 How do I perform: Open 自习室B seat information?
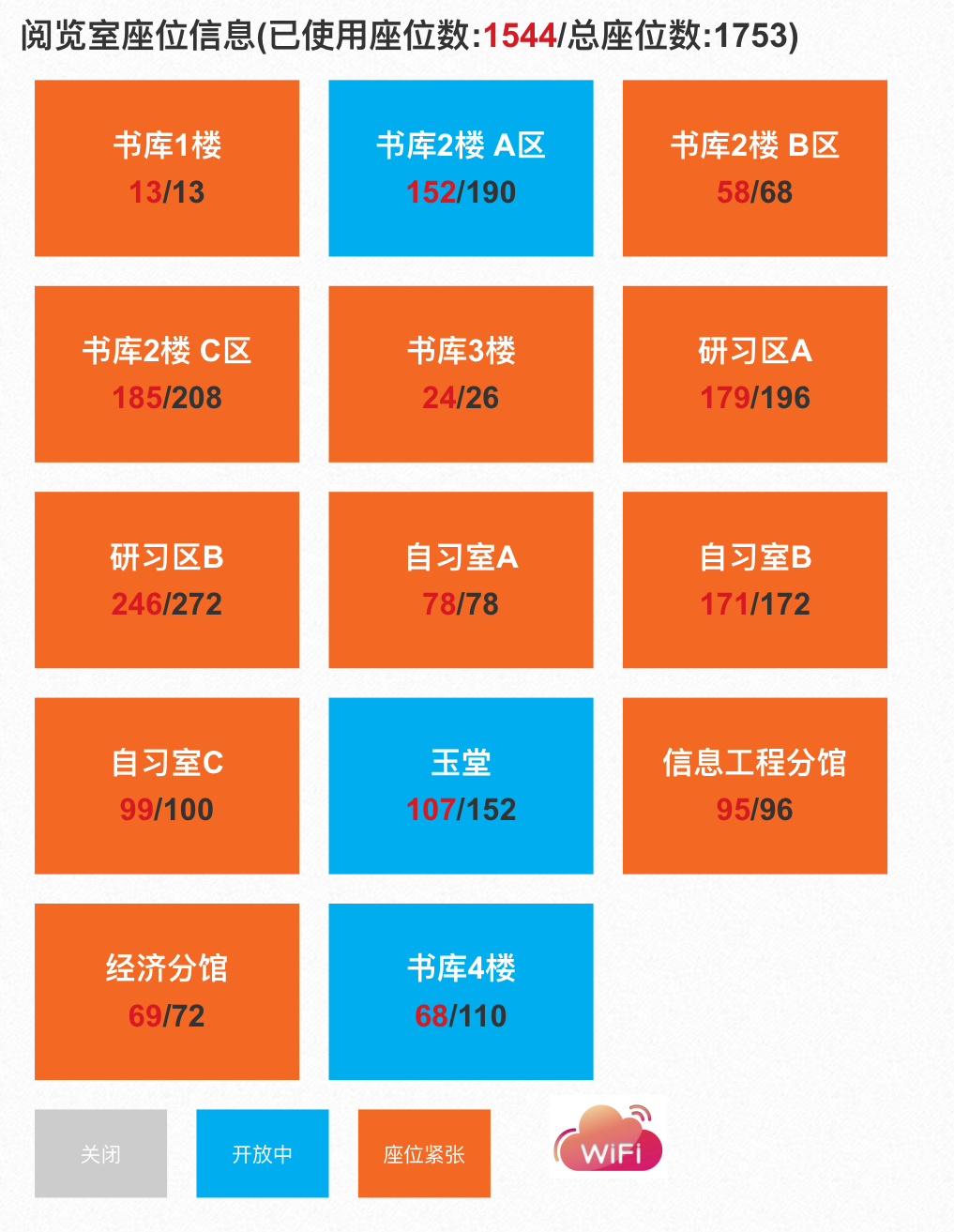tap(754, 580)
